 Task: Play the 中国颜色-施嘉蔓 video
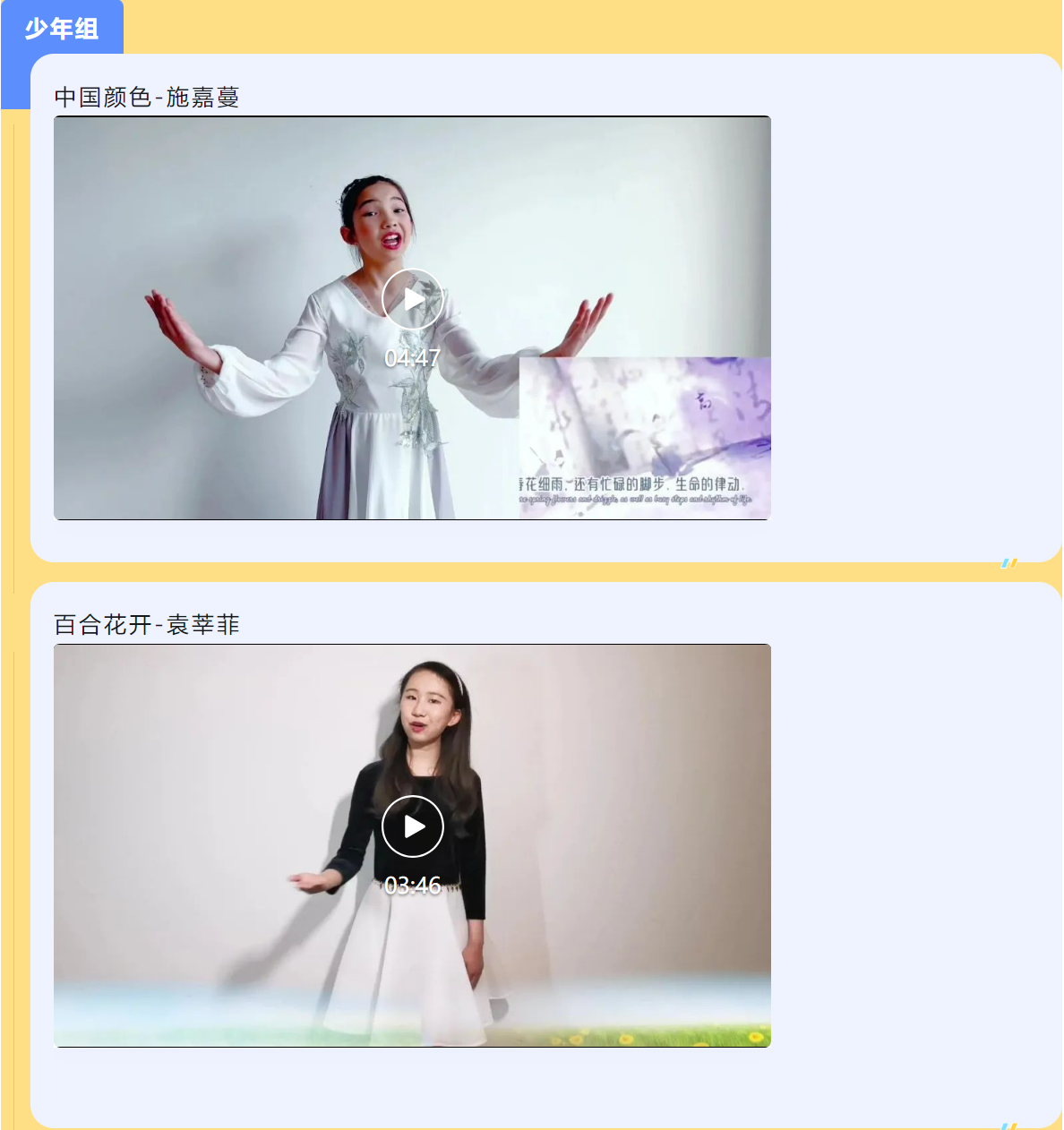point(412,299)
